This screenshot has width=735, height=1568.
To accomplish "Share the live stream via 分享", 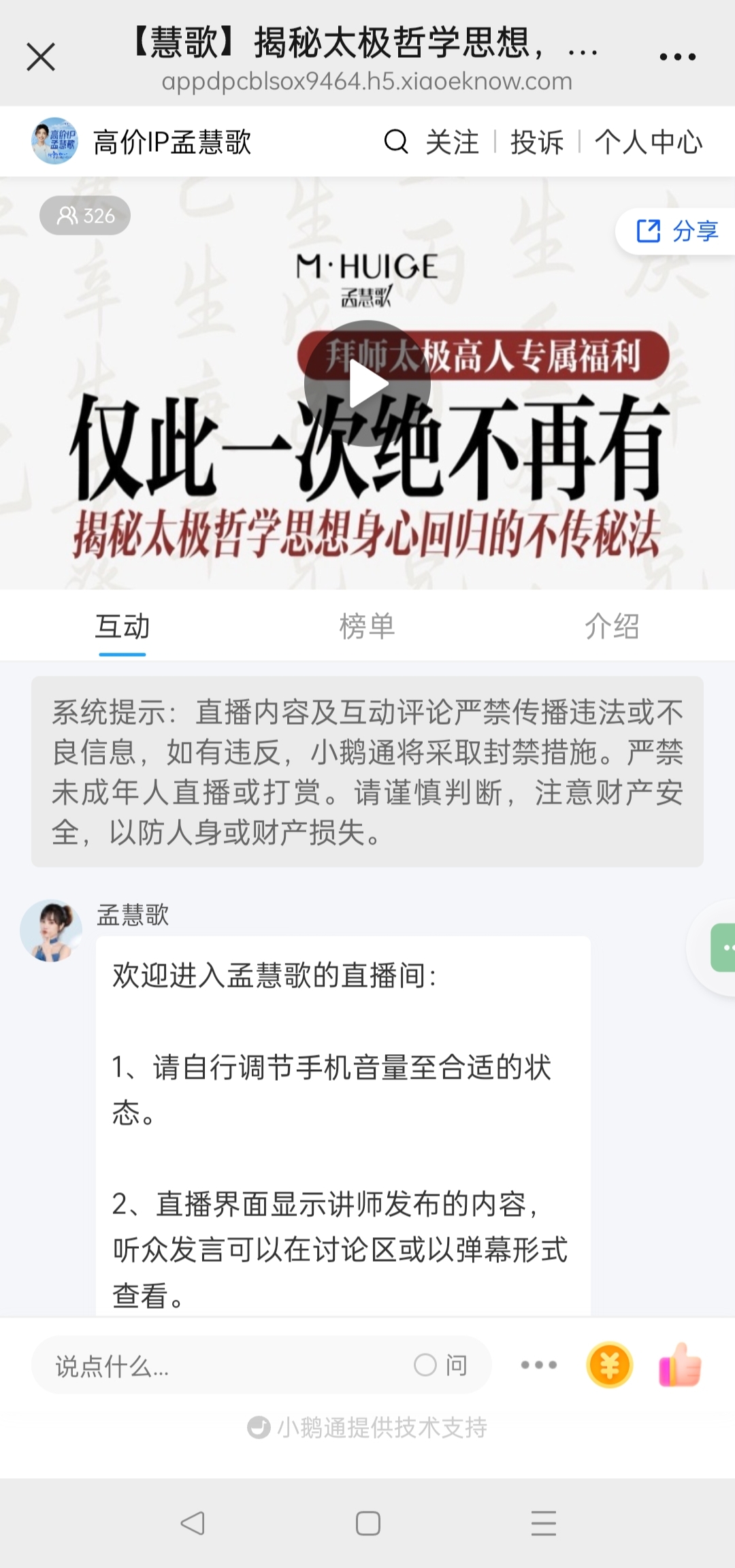I will (677, 231).
